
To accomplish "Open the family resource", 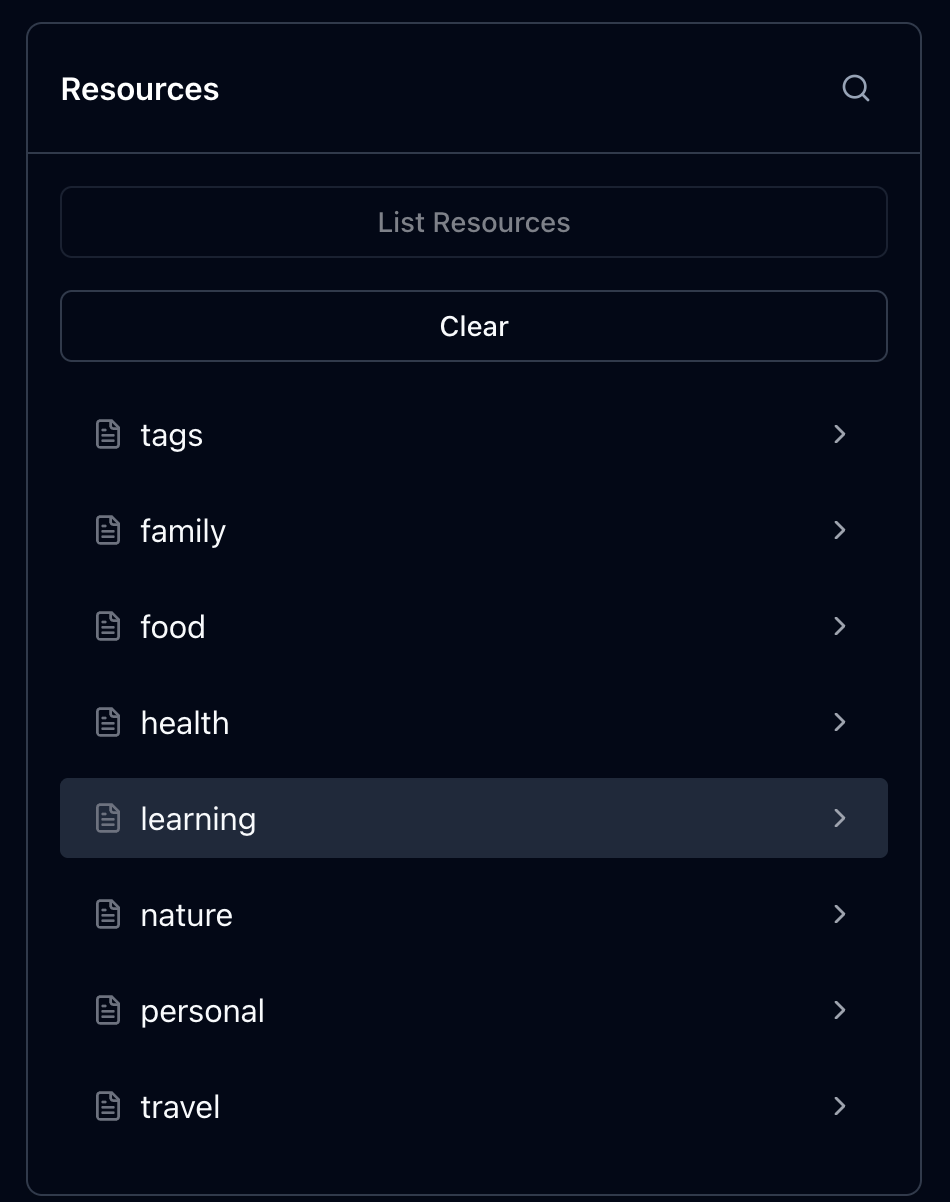I will (x=474, y=530).
